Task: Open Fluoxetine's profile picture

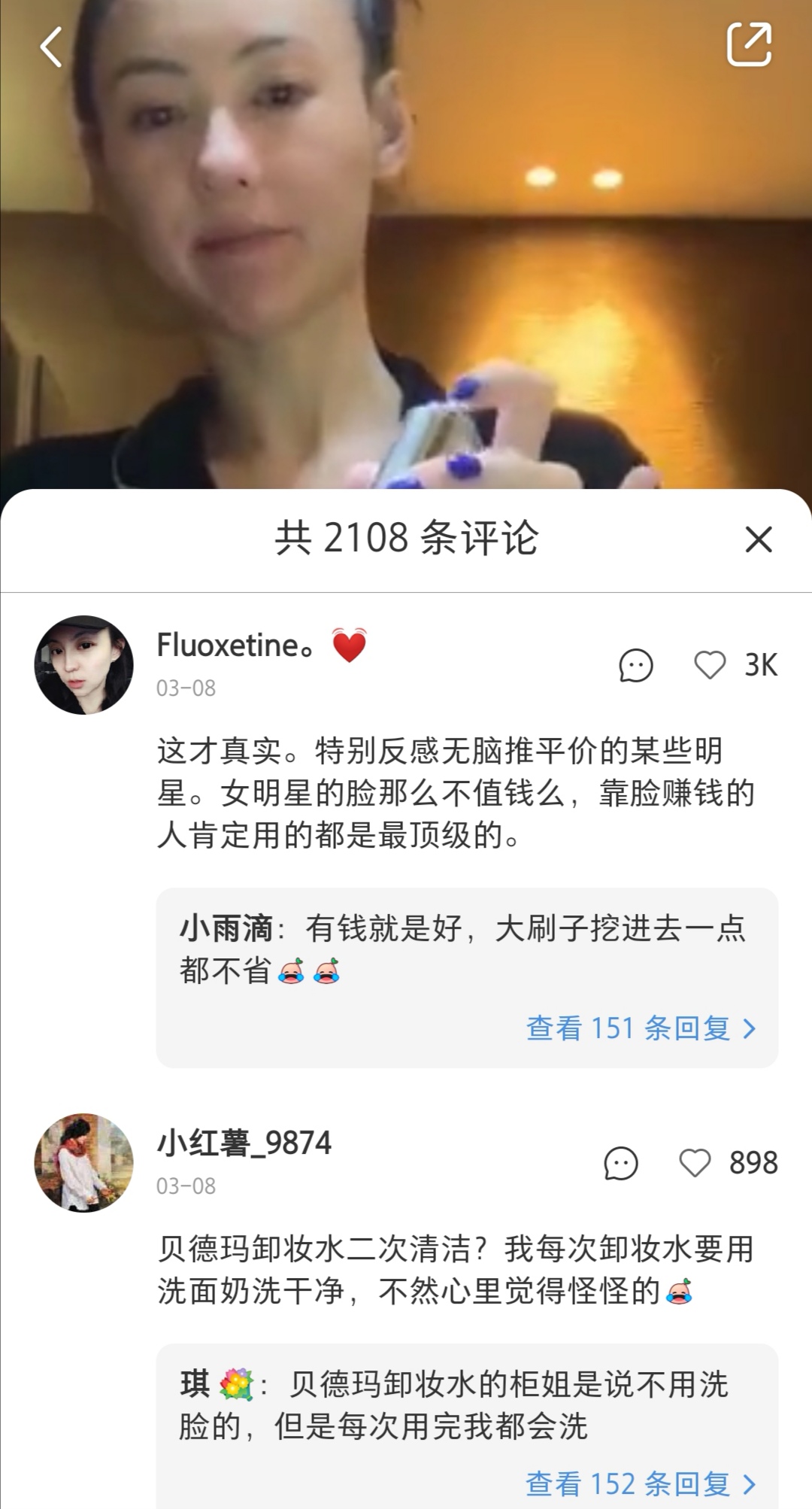Action: coord(83,666)
